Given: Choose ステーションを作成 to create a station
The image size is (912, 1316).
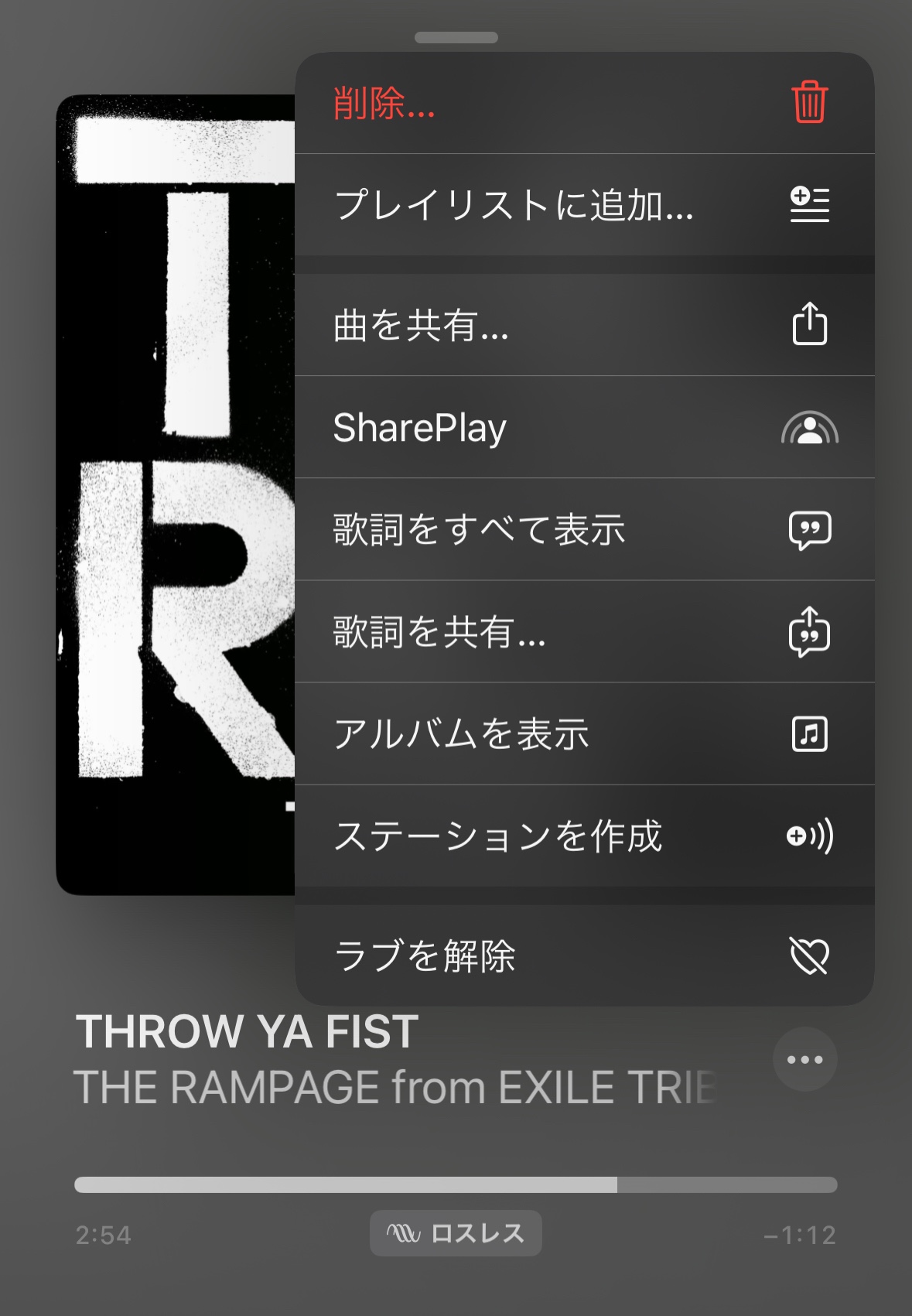Looking at the screenshot, I should tap(584, 836).
